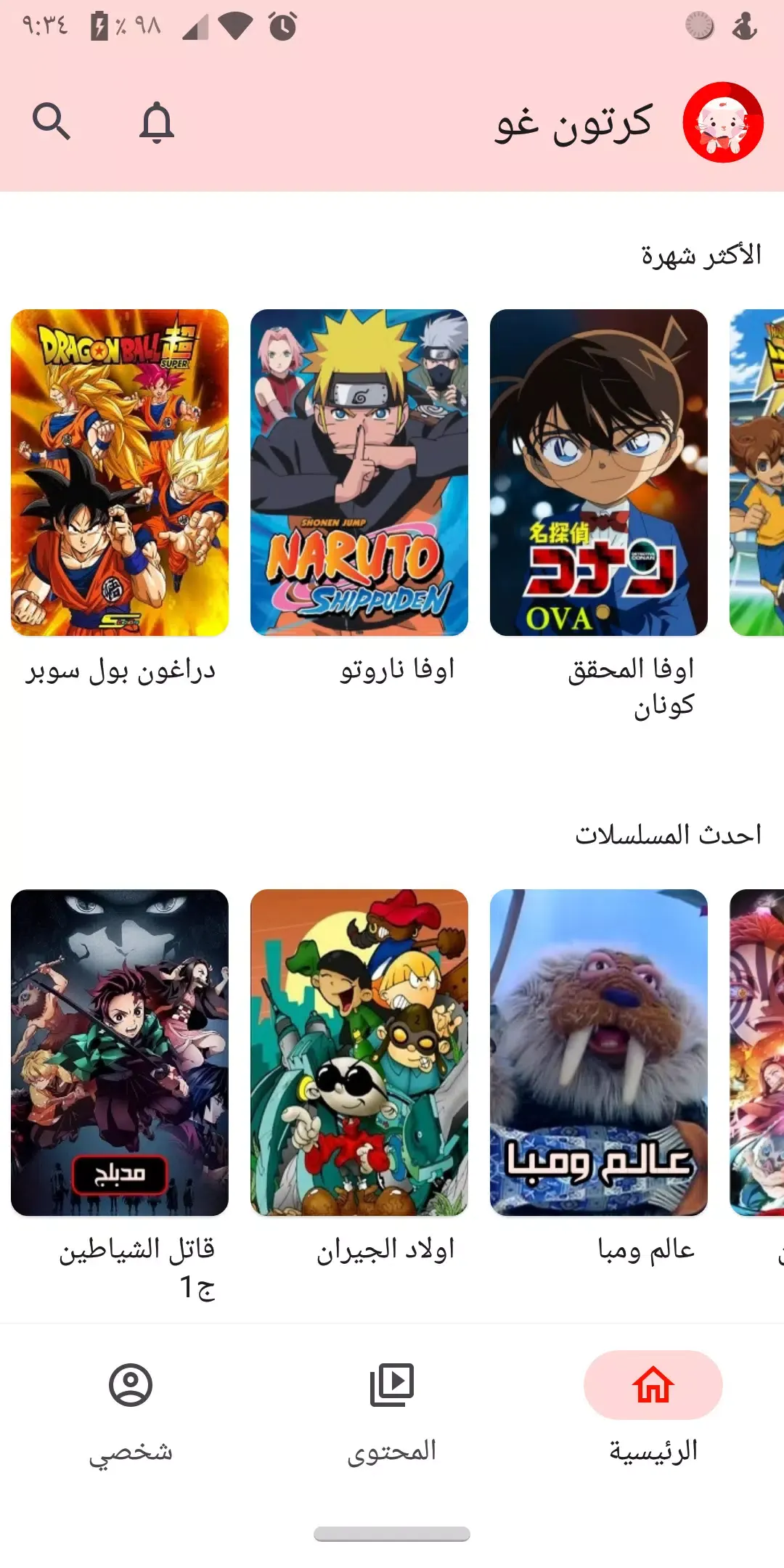Switch to the شخصي tab

coord(131,1412)
